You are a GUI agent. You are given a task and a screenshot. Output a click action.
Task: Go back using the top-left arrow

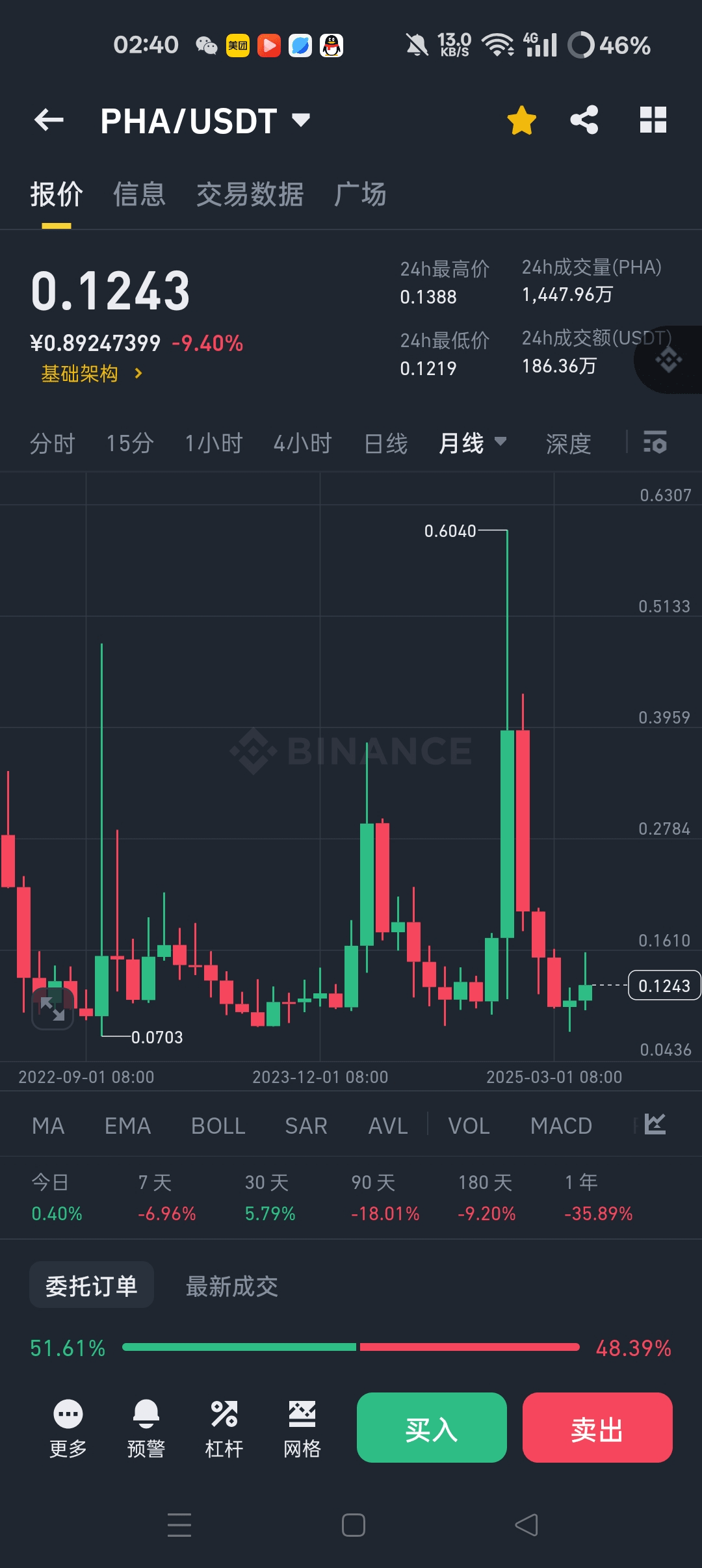(49, 120)
